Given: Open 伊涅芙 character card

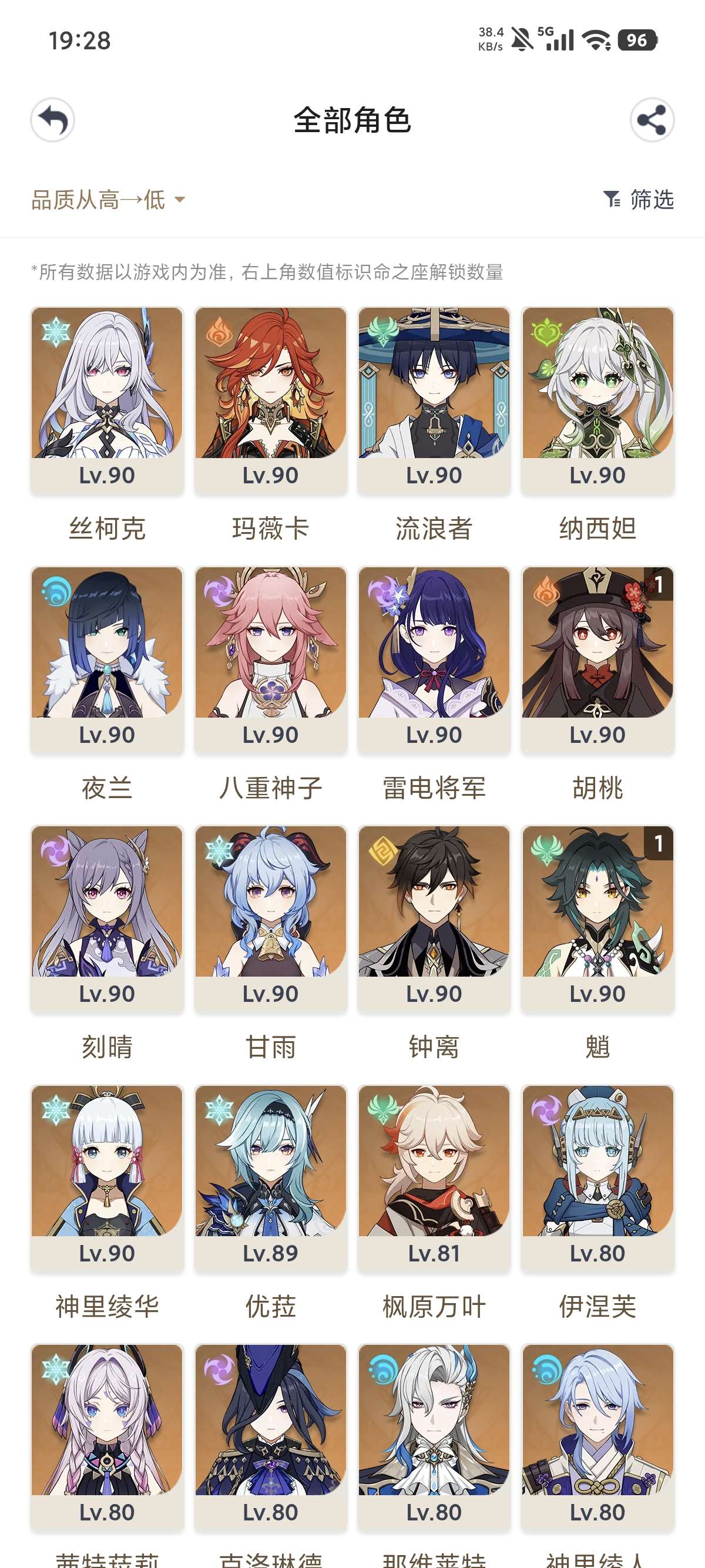Looking at the screenshot, I should [x=597, y=1178].
